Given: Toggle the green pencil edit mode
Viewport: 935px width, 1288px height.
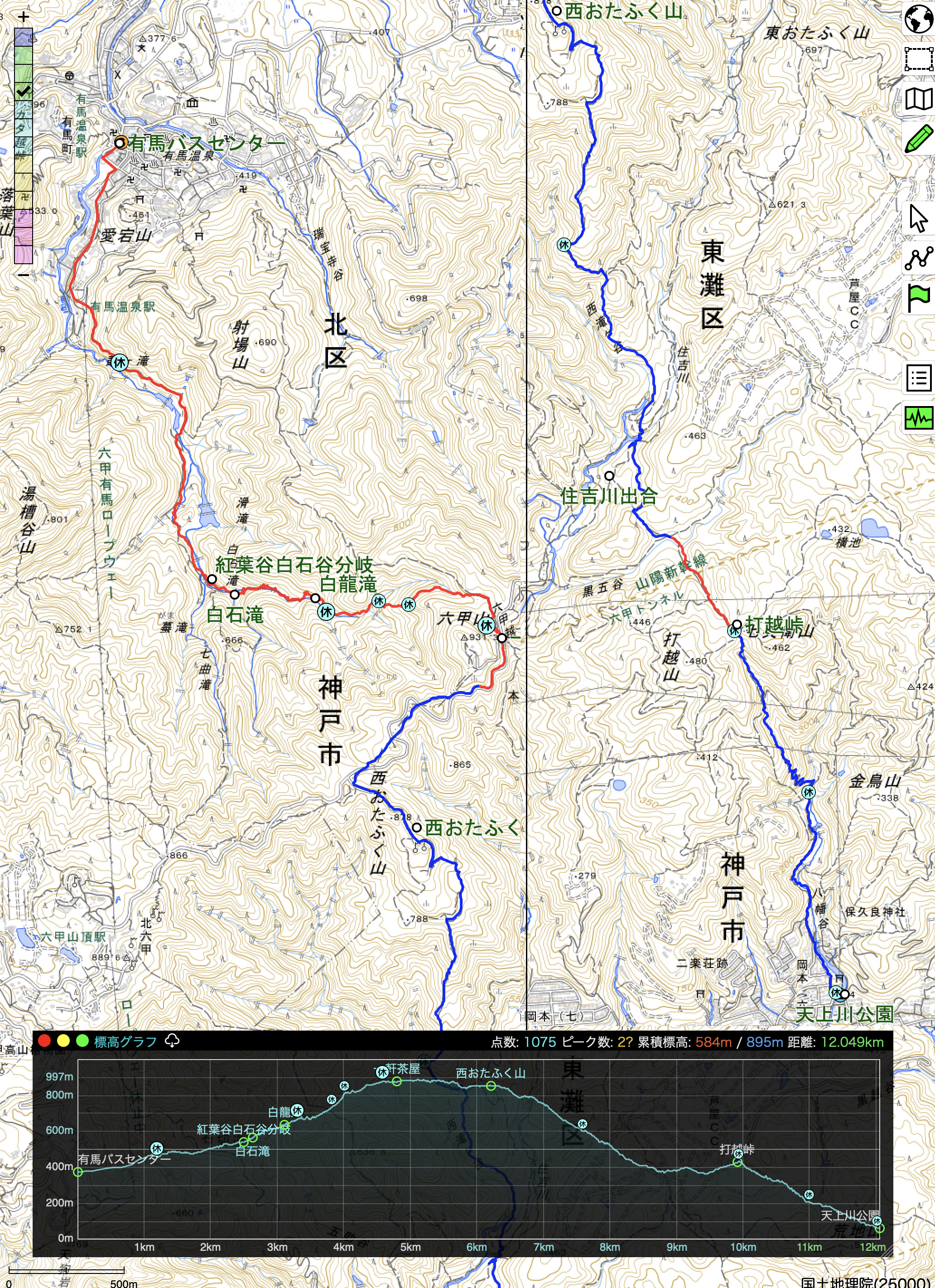Looking at the screenshot, I should tap(919, 139).
